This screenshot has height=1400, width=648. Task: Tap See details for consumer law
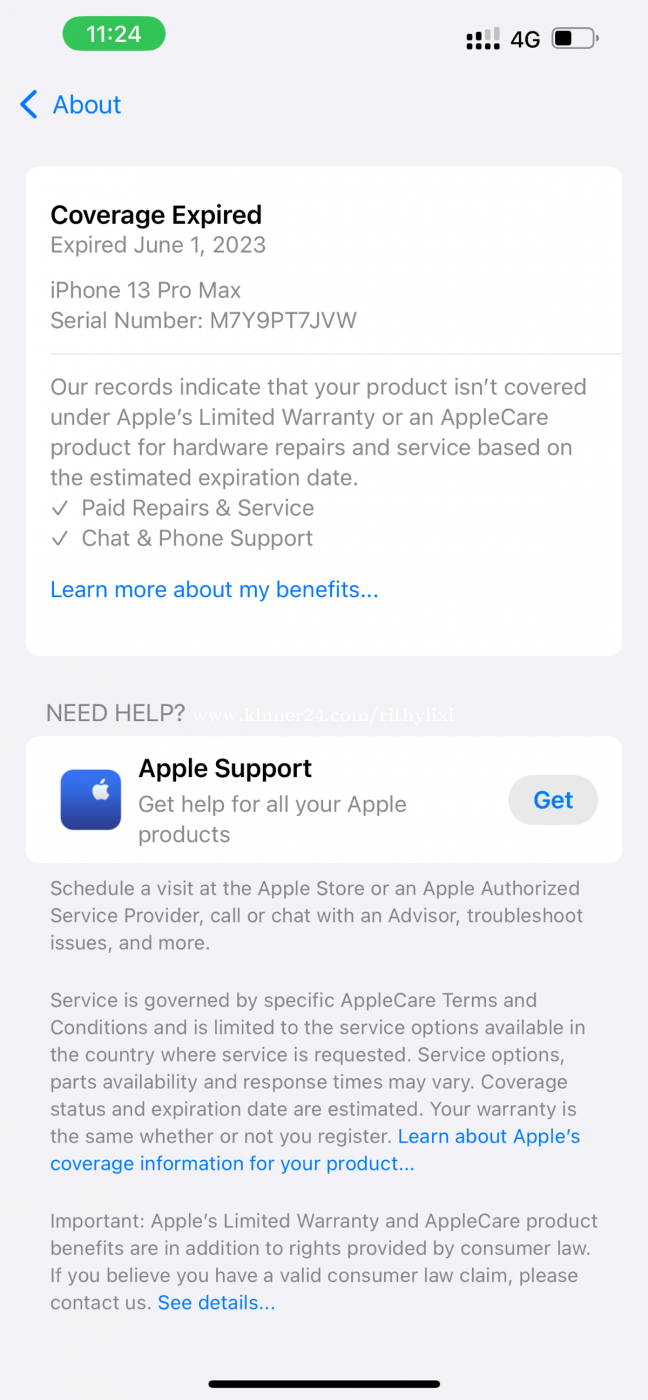[x=216, y=1303]
